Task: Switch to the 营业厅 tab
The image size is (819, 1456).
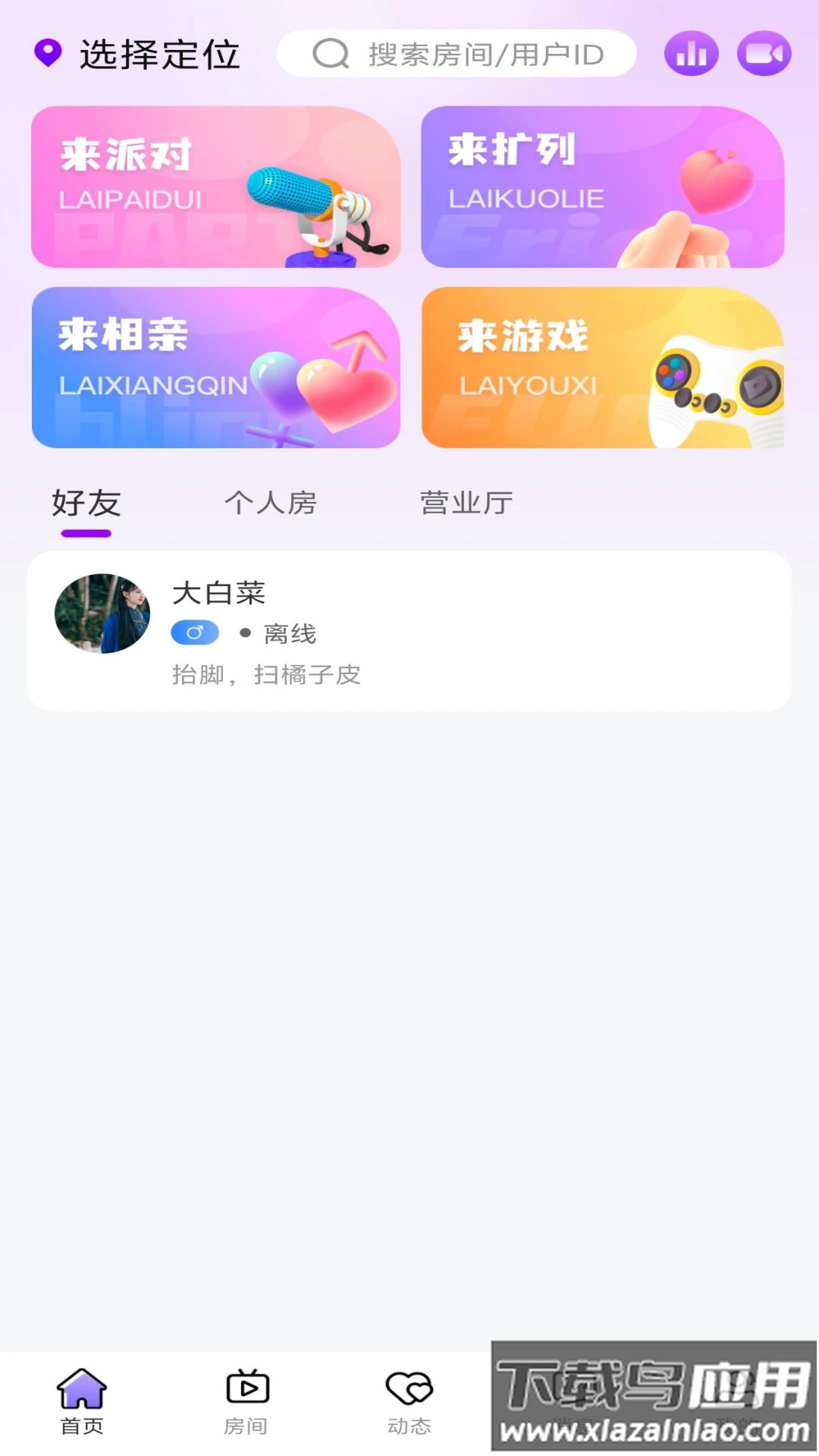Action: pos(466,504)
